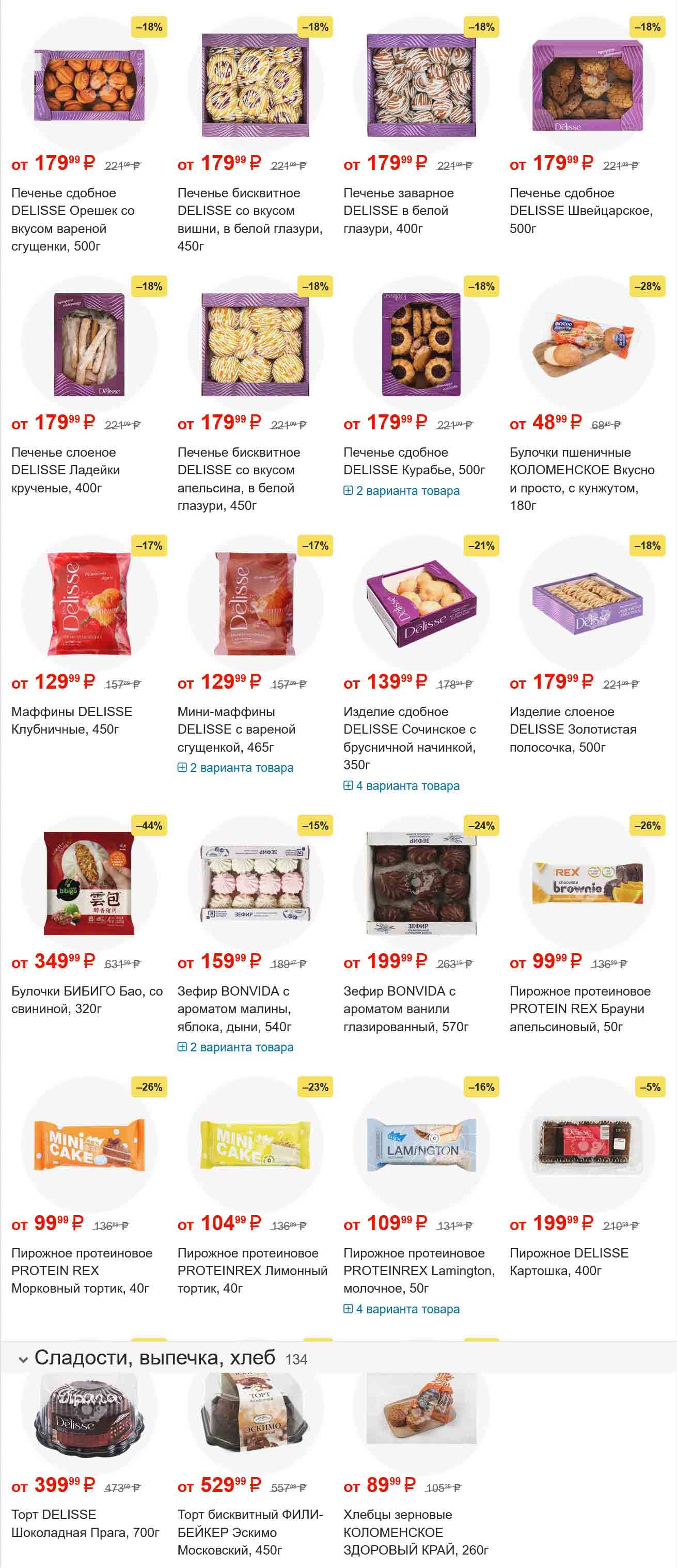Open БИБИГО Бао pork buns product

(x=87, y=1000)
